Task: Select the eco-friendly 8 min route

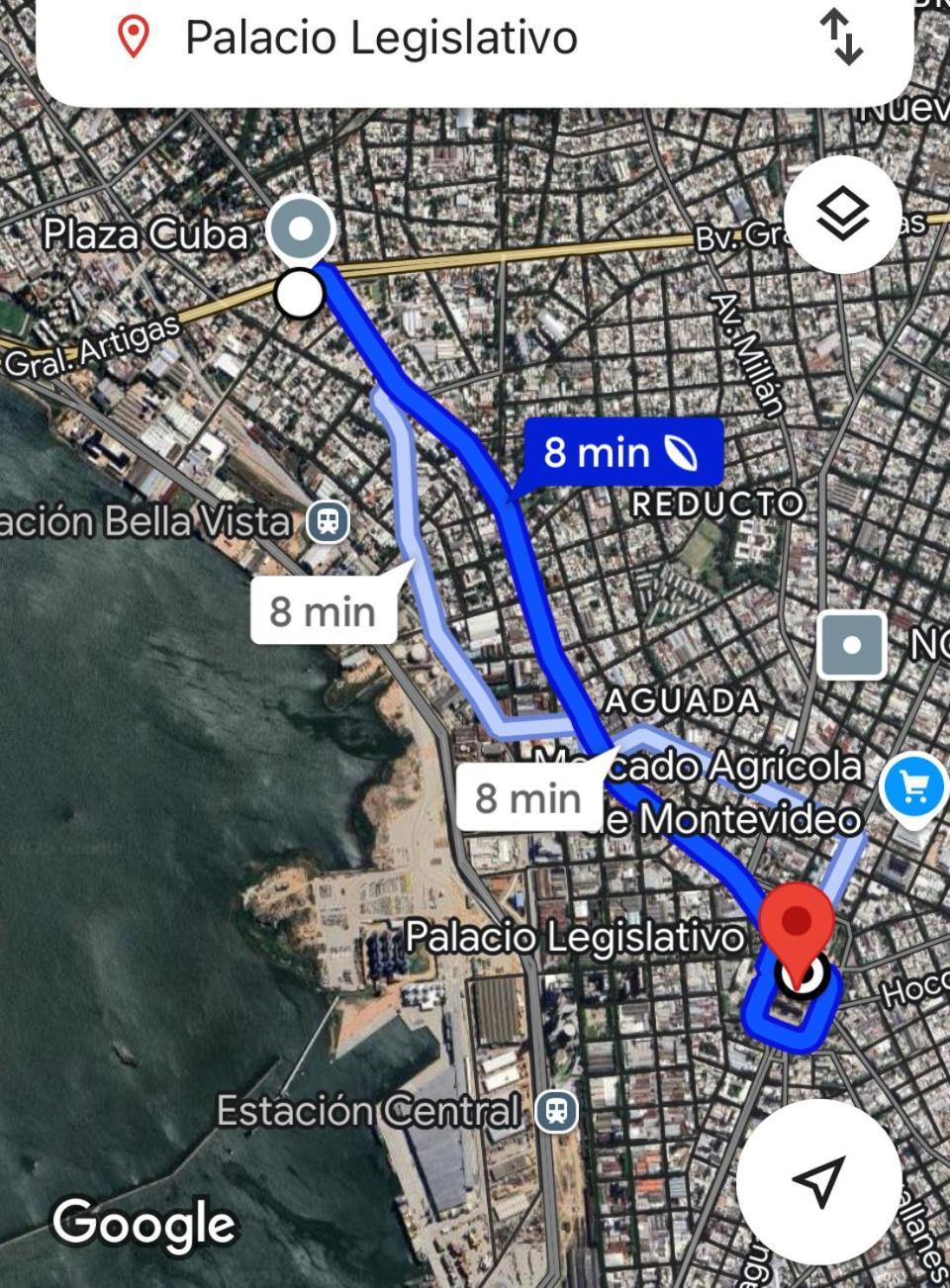Action: [621, 452]
